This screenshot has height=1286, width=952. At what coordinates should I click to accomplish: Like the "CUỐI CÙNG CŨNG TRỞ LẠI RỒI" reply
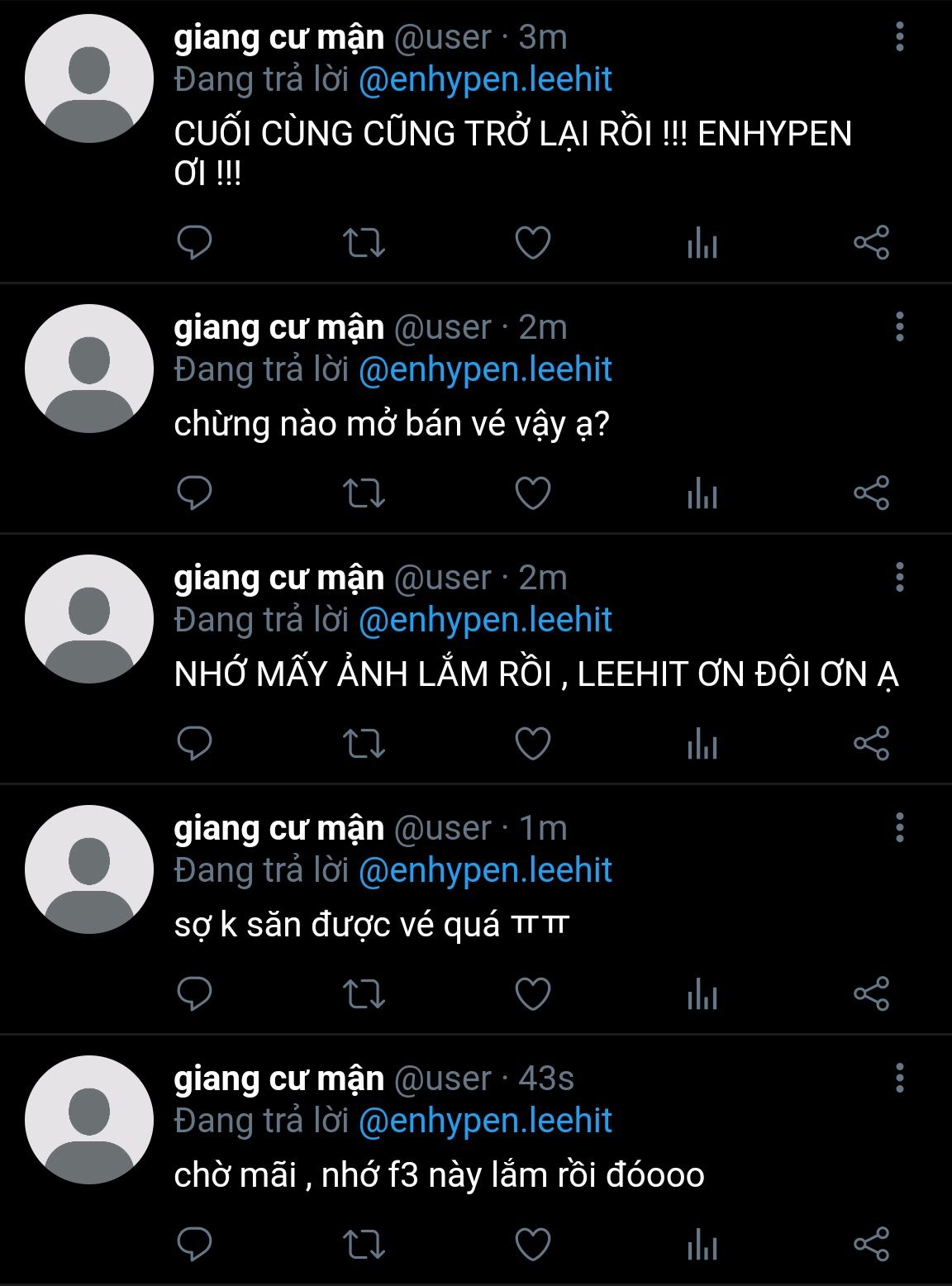coord(532,243)
